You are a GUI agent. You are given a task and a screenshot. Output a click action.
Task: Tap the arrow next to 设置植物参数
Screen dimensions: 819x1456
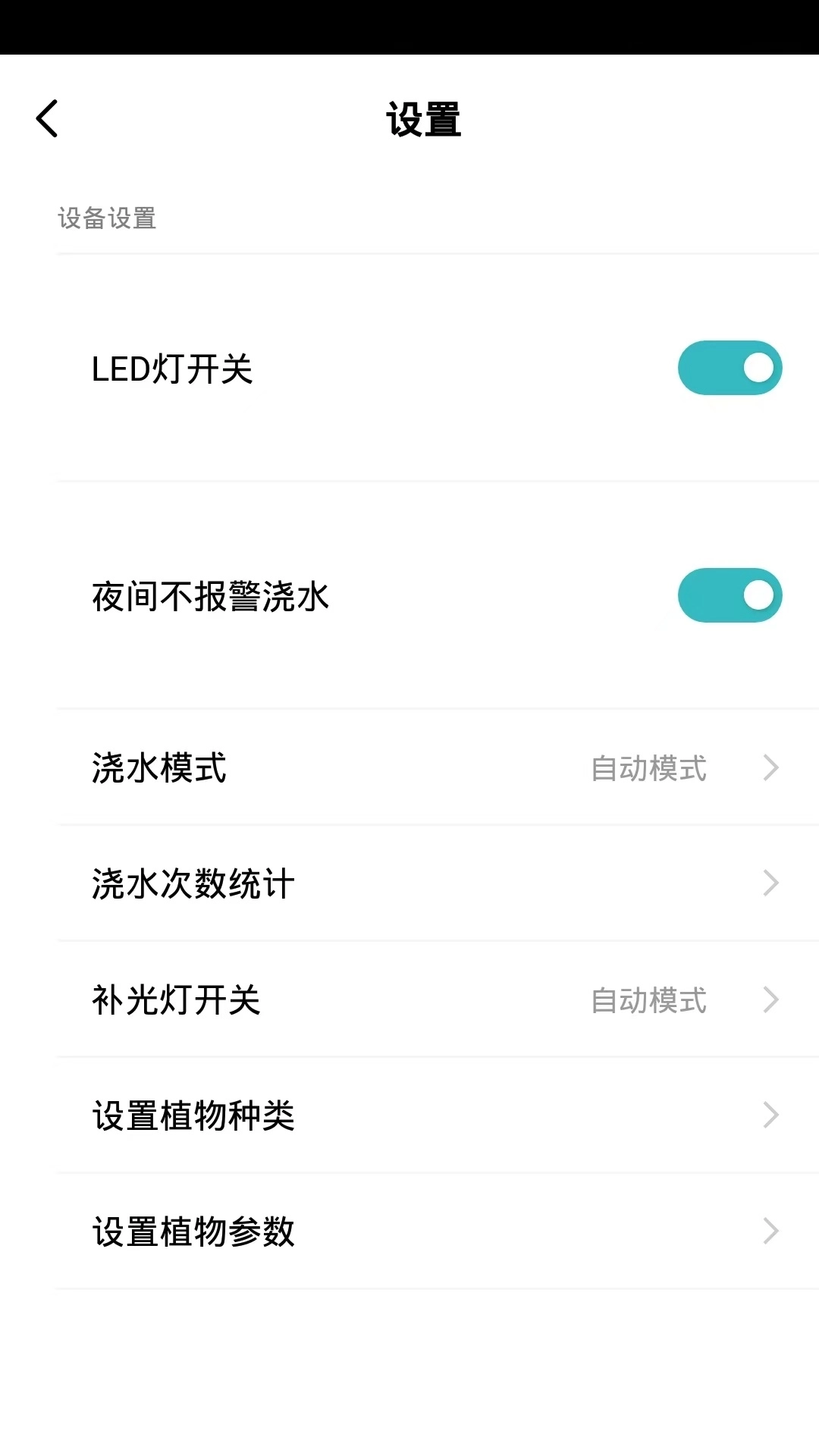[x=770, y=1232]
